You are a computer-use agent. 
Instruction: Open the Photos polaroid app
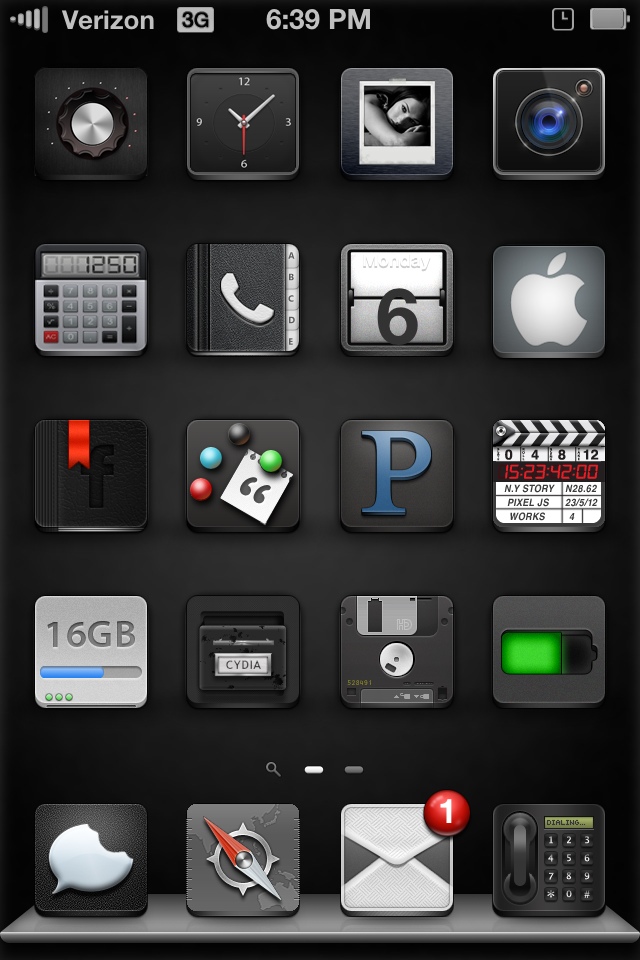click(x=397, y=123)
